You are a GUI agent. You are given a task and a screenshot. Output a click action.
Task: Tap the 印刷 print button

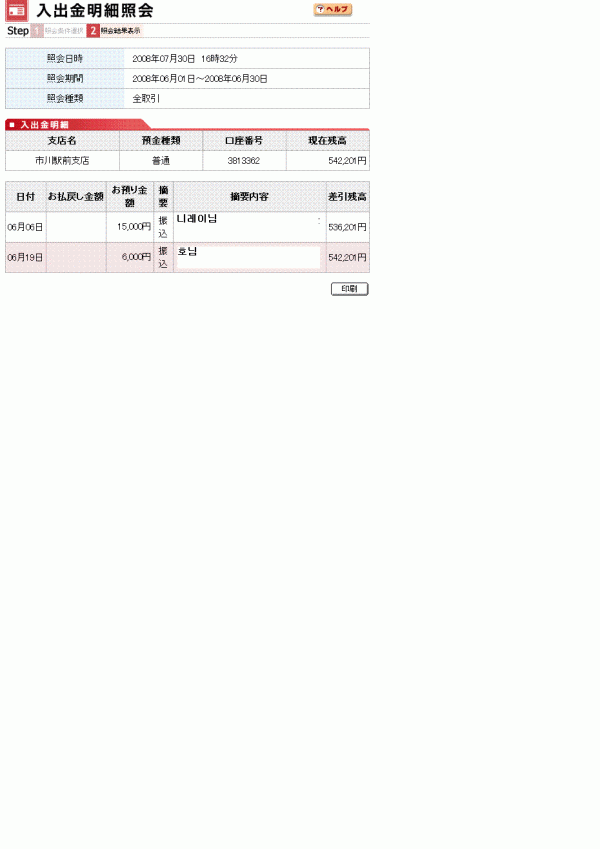tap(349, 289)
